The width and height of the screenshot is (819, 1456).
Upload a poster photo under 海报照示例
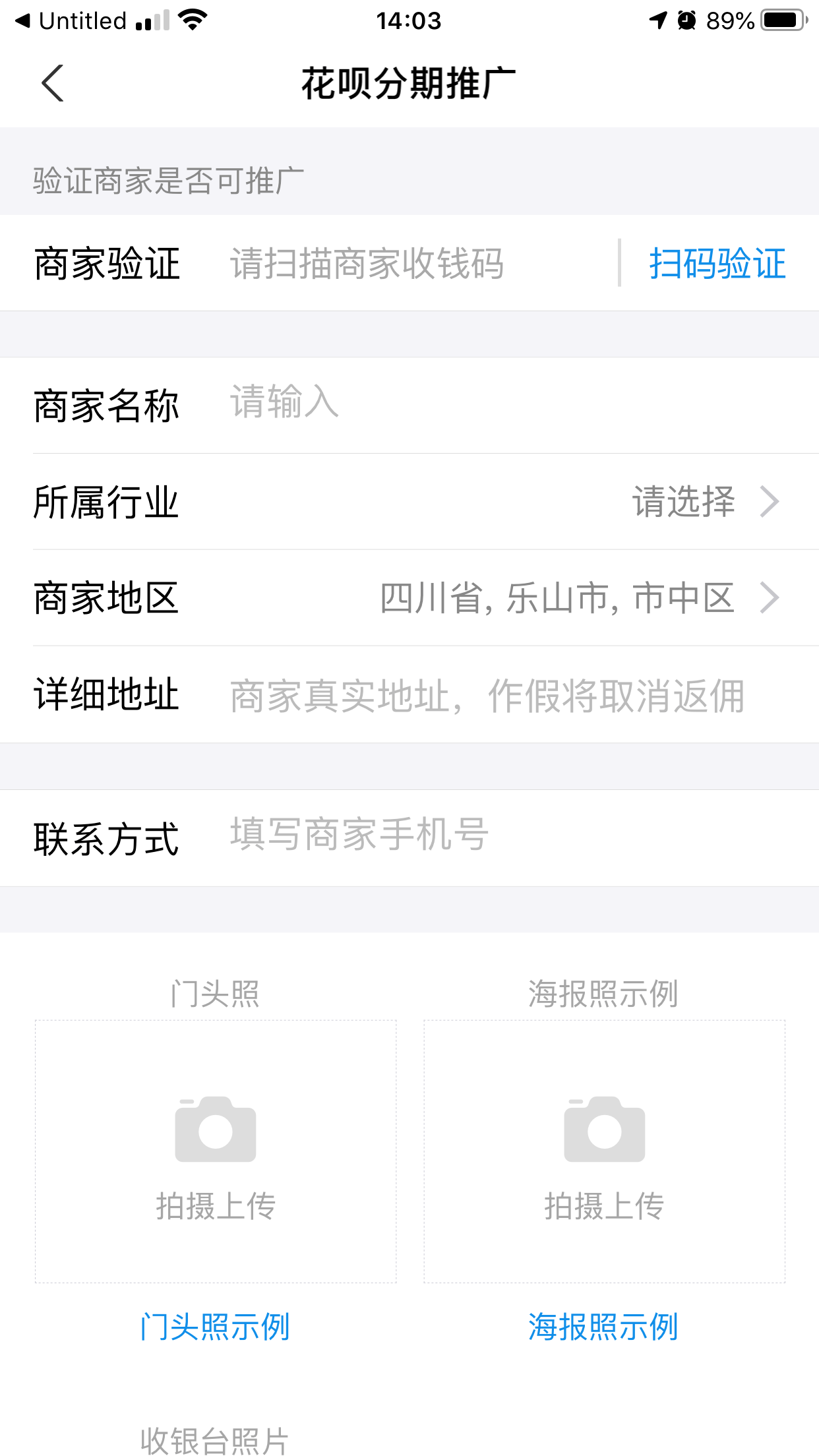[604, 1151]
